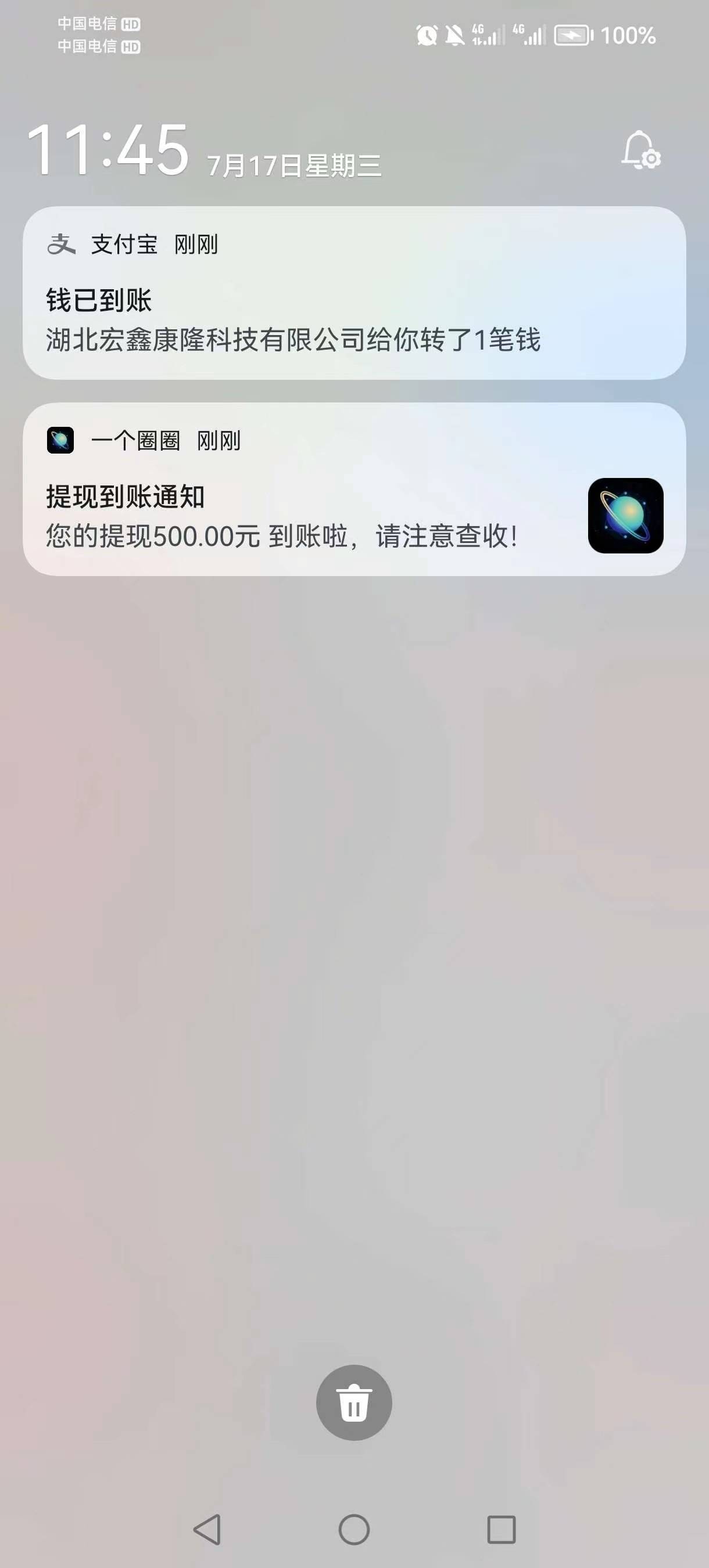Clear all notifications with trash button
The width and height of the screenshot is (709, 1568).
tap(354, 1403)
